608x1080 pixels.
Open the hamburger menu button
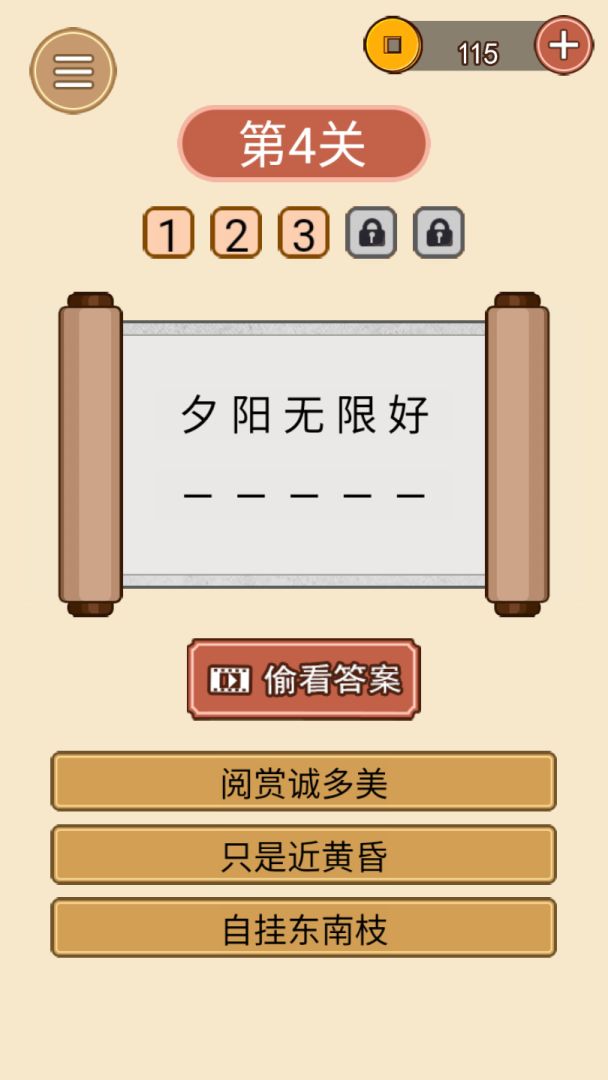tap(73, 71)
